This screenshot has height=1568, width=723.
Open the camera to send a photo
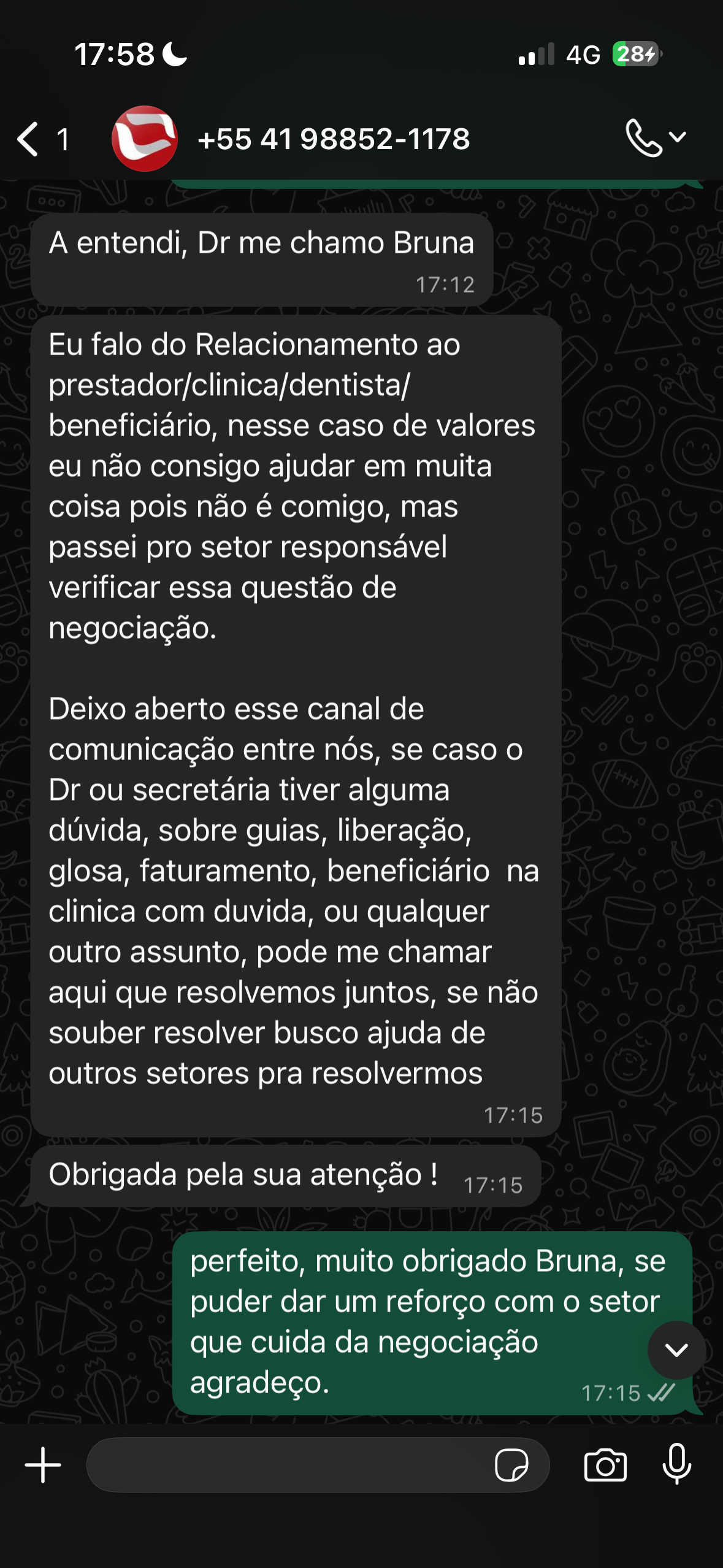605,1465
